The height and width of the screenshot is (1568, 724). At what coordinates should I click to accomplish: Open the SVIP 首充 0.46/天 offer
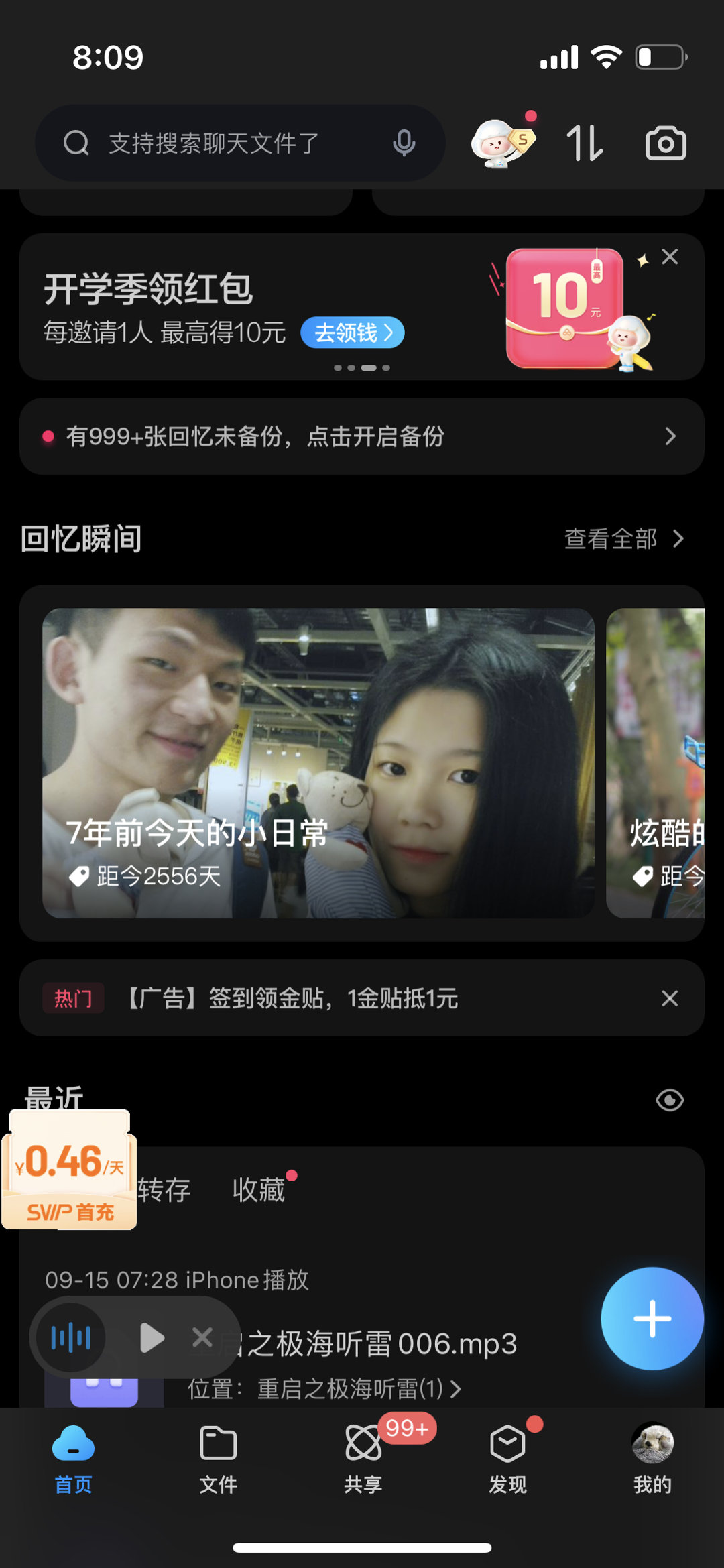(70, 1170)
